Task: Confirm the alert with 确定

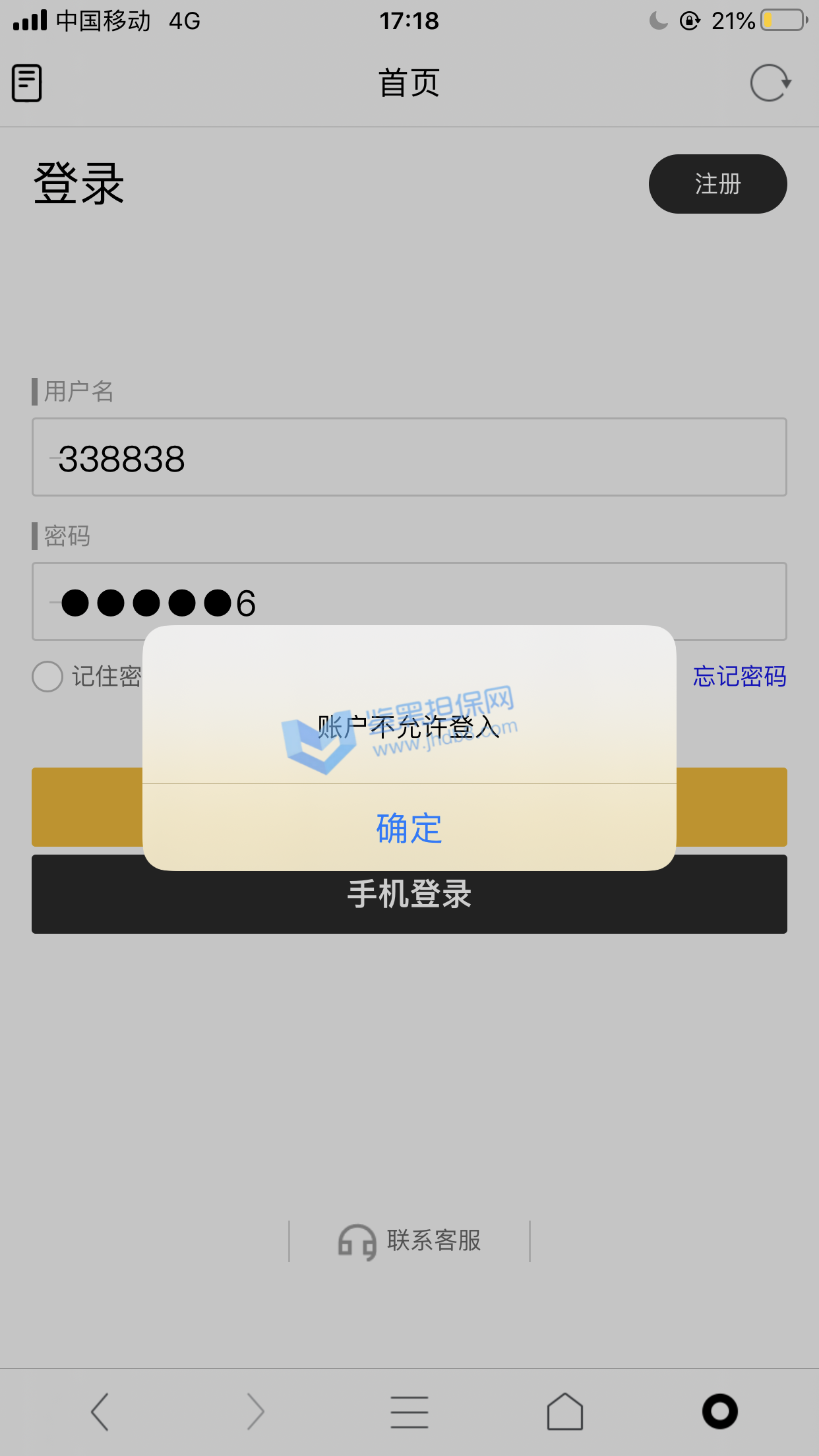Action: (409, 828)
